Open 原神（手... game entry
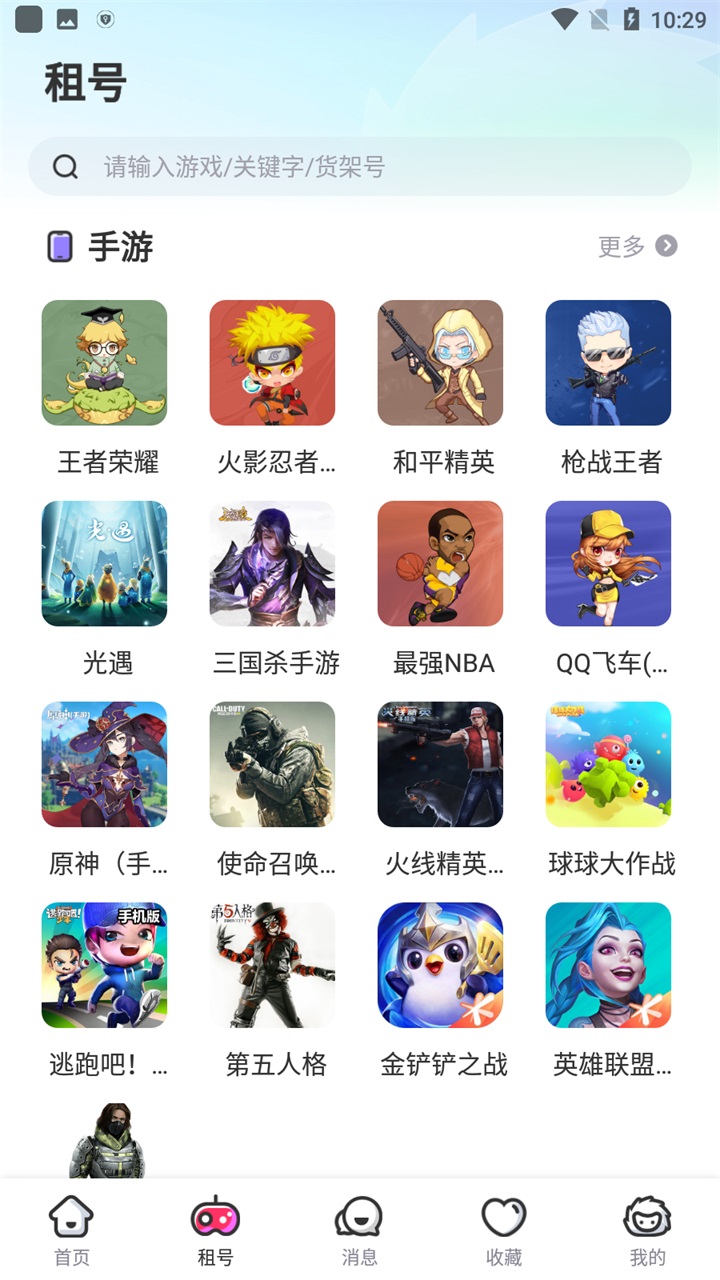Screen dimensions: 720x1280 coord(104,764)
